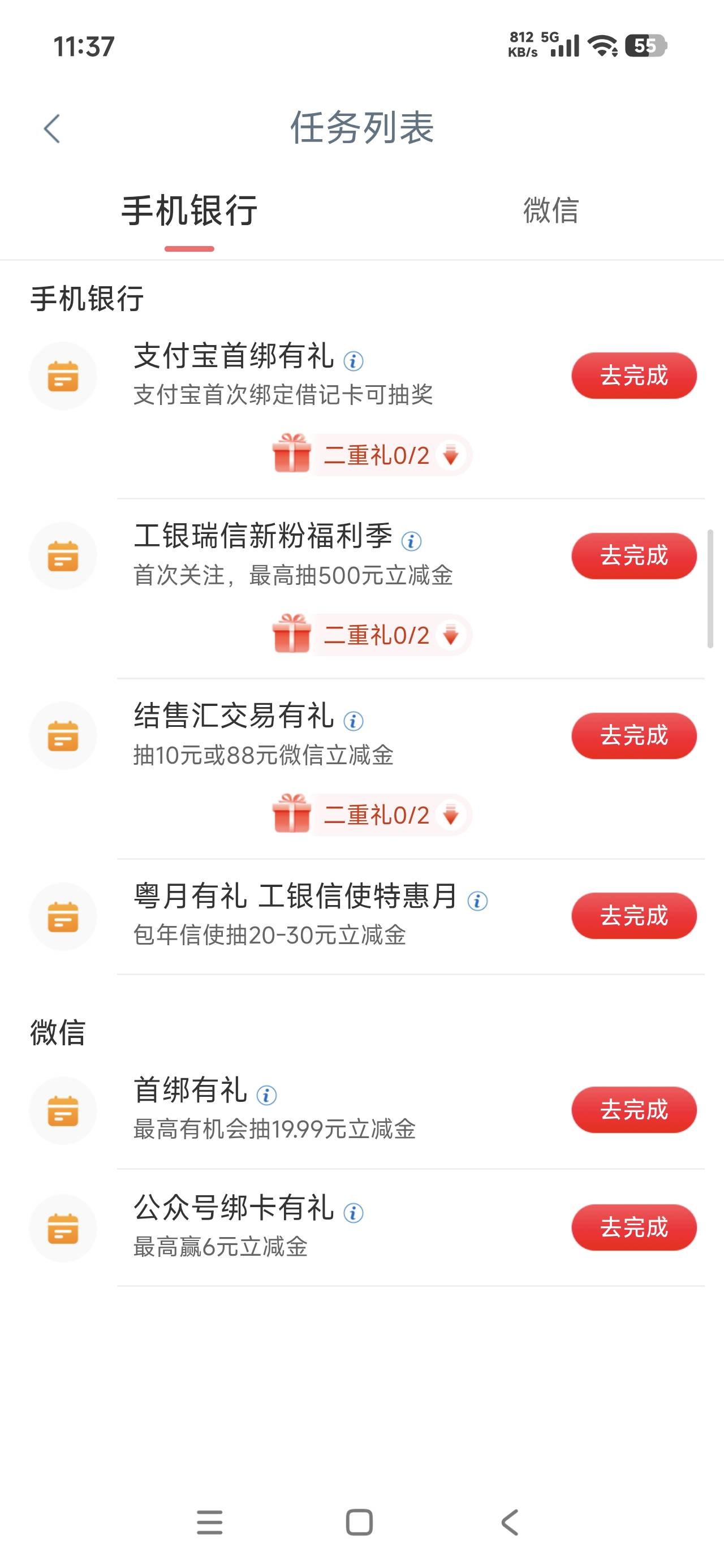Go back using the top-left arrow
Screen dimensions: 724x1568
(53, 128)
